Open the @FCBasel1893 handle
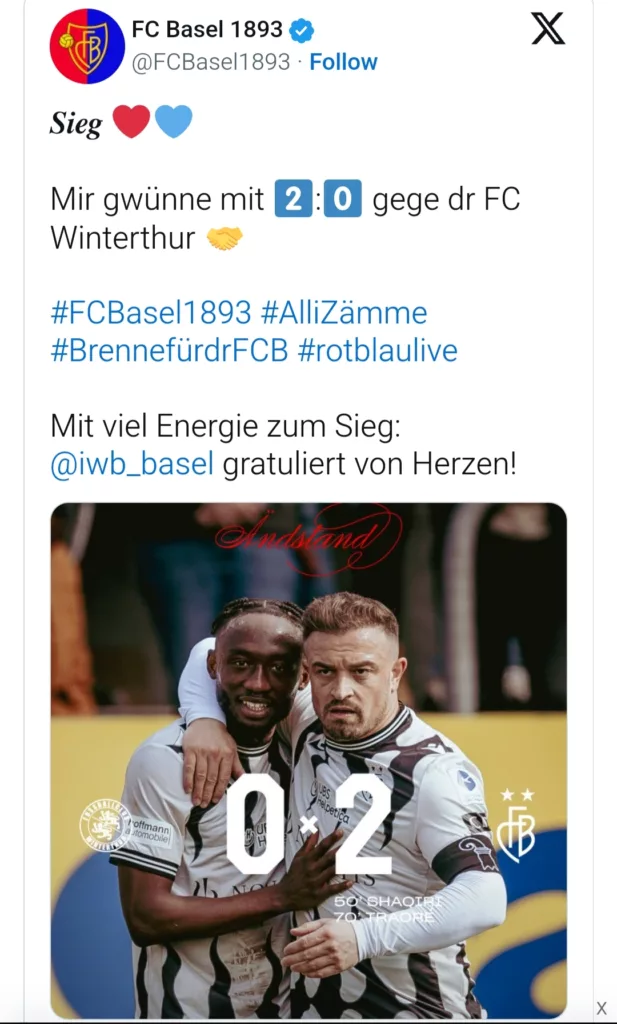 pos(211,62)
